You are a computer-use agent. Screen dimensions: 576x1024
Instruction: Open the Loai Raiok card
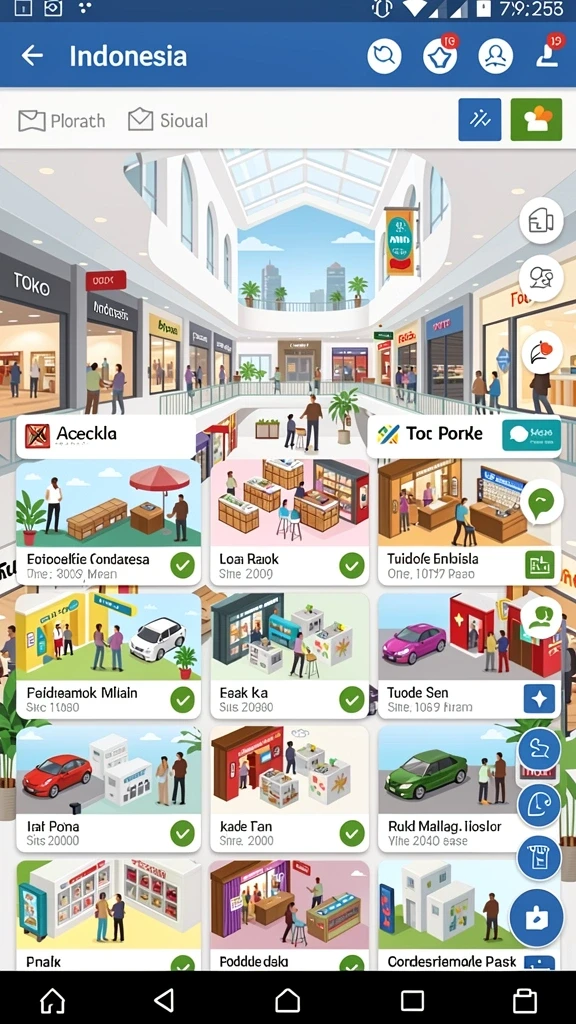[289, 522]
